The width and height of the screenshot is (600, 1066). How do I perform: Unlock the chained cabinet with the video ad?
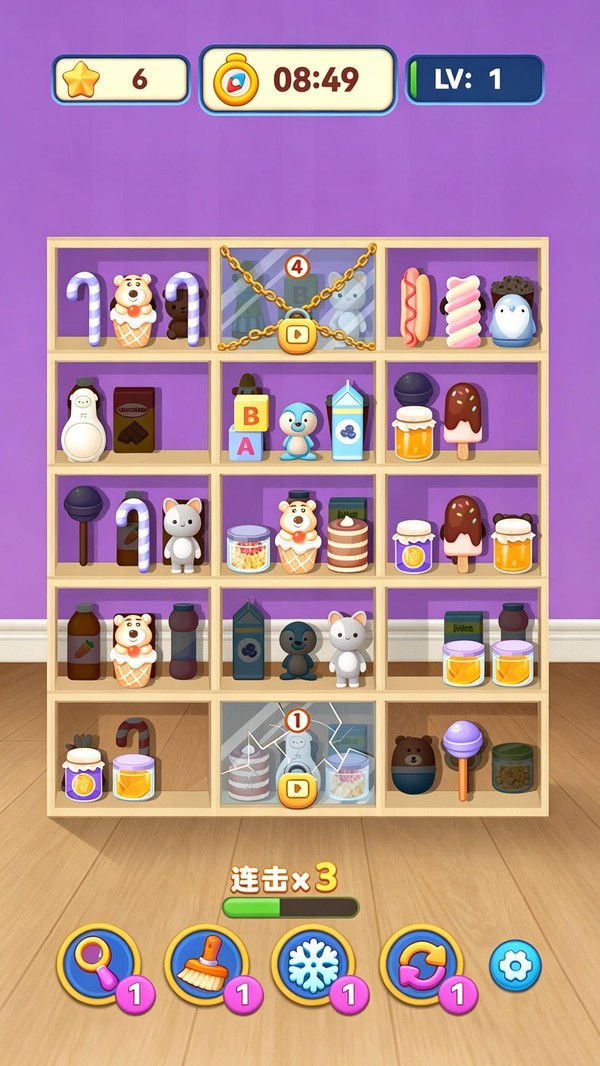pos(297,334)
